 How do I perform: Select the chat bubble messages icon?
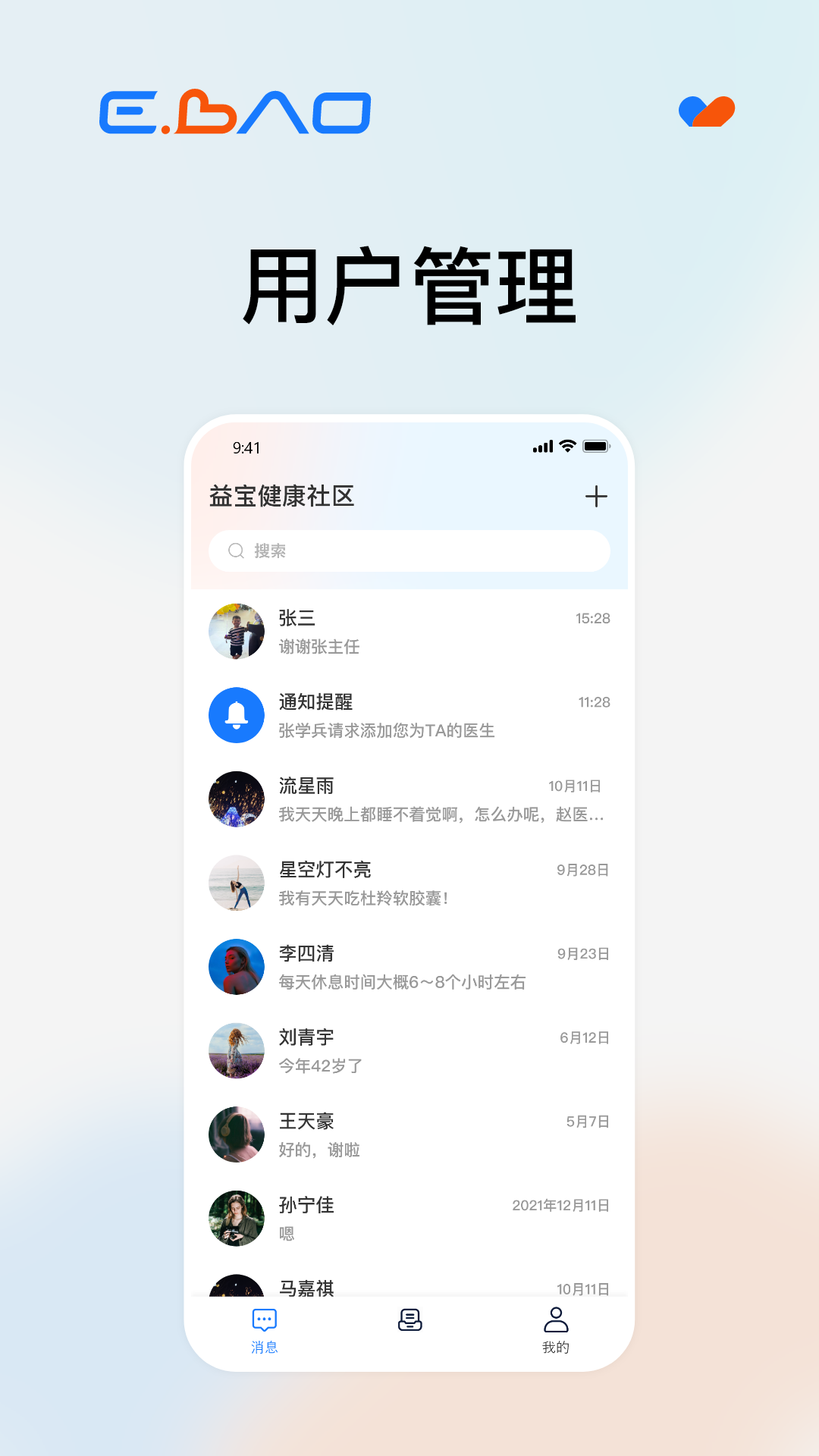263,1320
